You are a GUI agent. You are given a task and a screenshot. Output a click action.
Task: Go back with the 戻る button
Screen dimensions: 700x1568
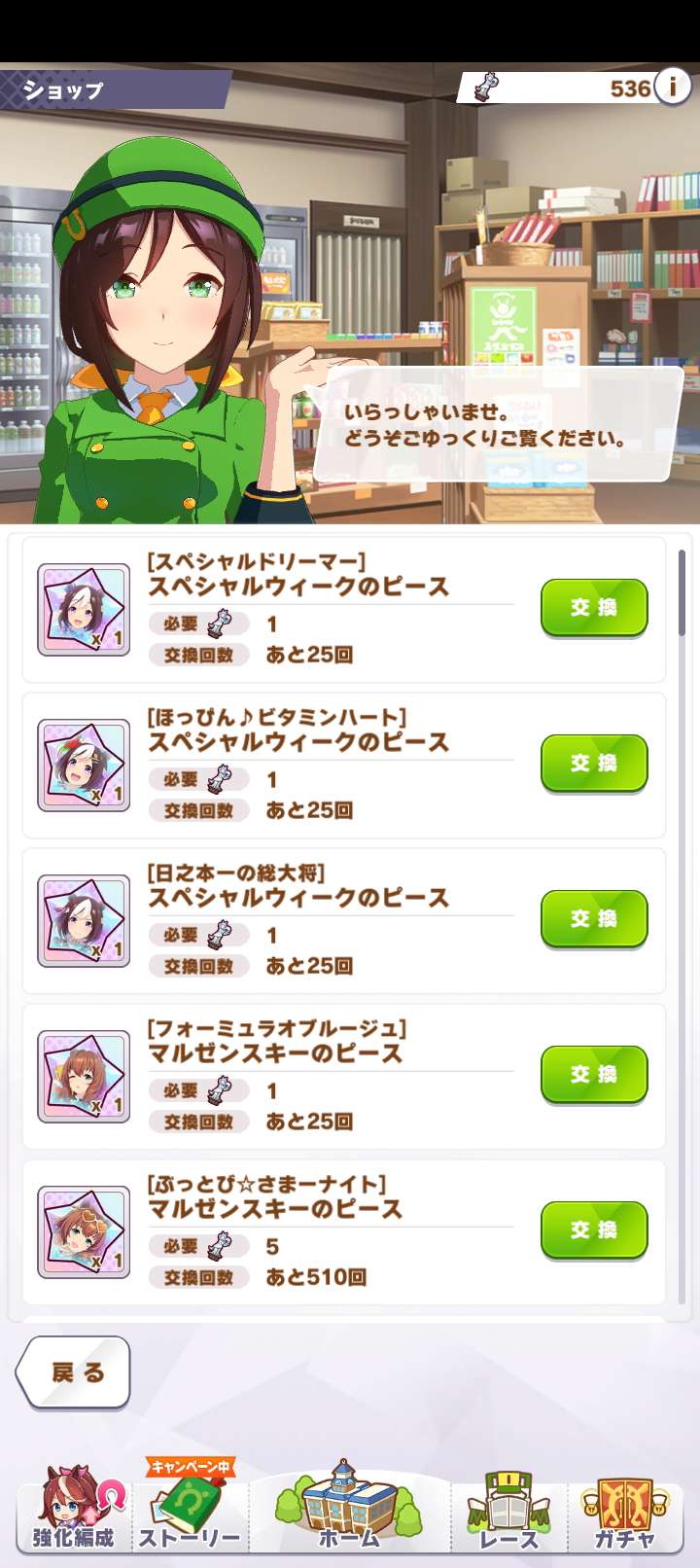tap(74, 1372)
